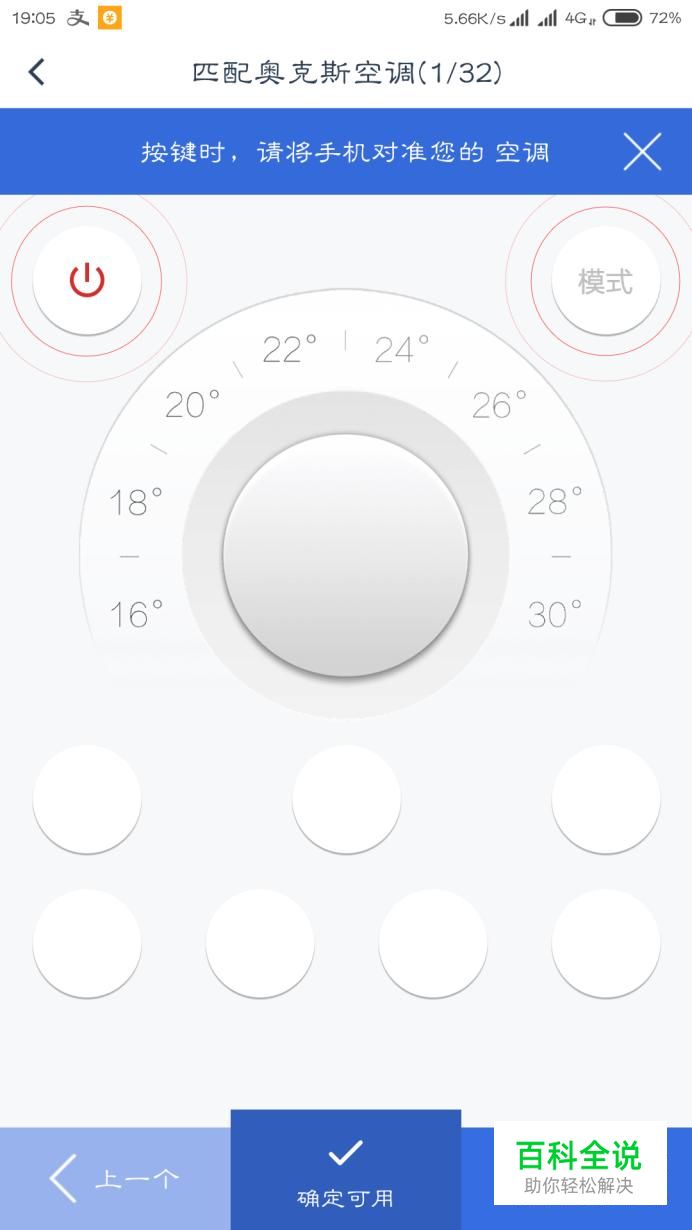Go to previous remote with 上一个
Image resolution: width=692 pixels, height=1230 pixels.
point(115,1179)
